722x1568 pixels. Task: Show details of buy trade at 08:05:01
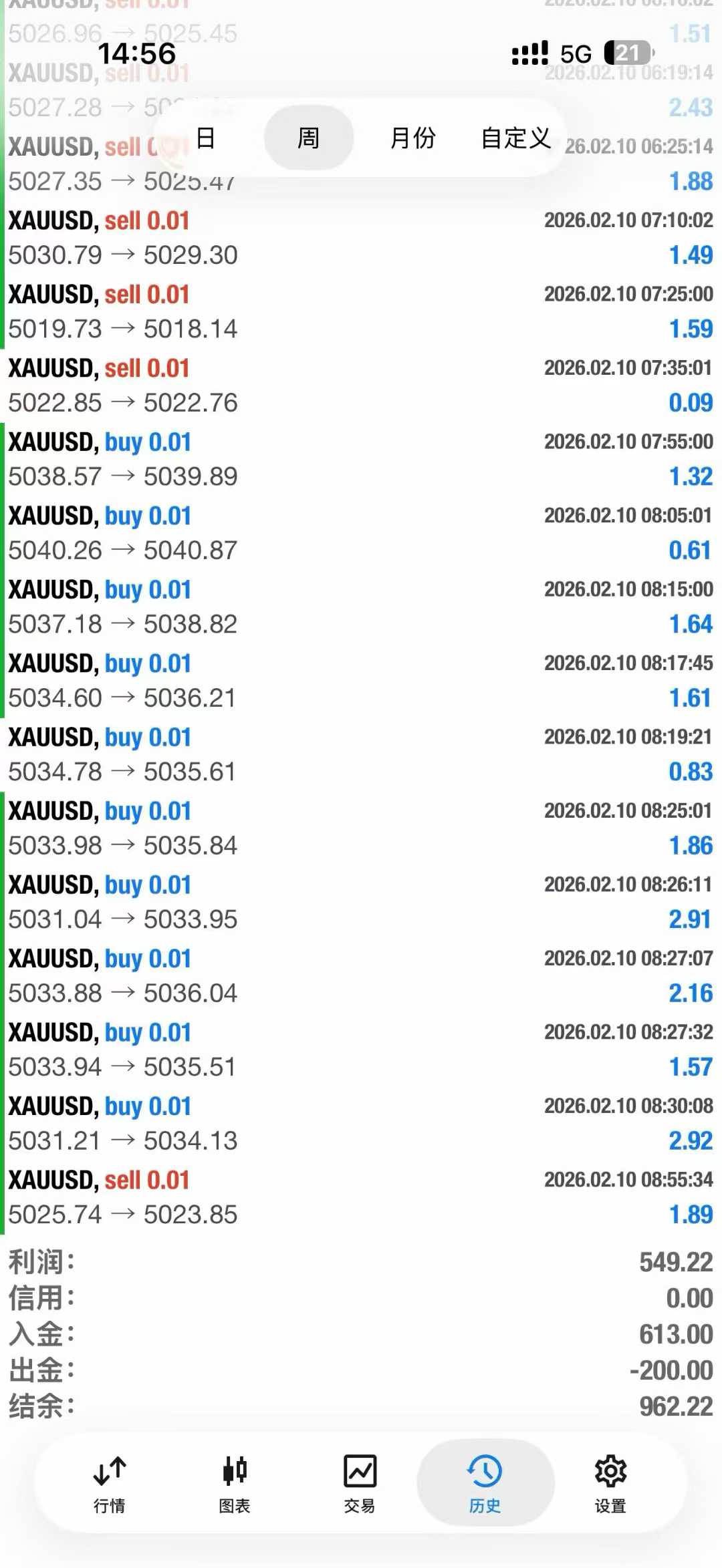(x=361, y=533)
